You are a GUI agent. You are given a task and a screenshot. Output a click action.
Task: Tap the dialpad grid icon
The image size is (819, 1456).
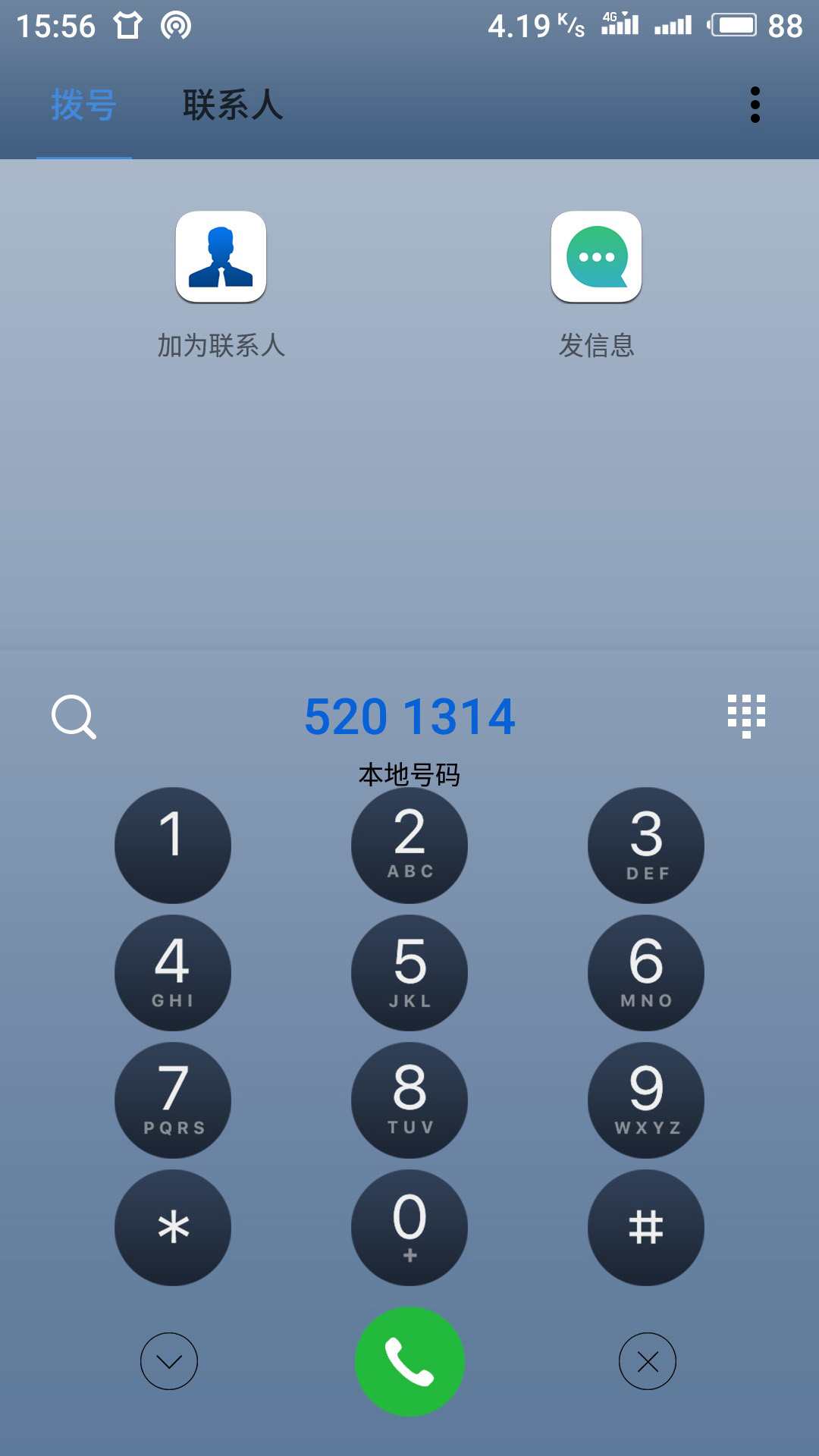click(746, 716)
